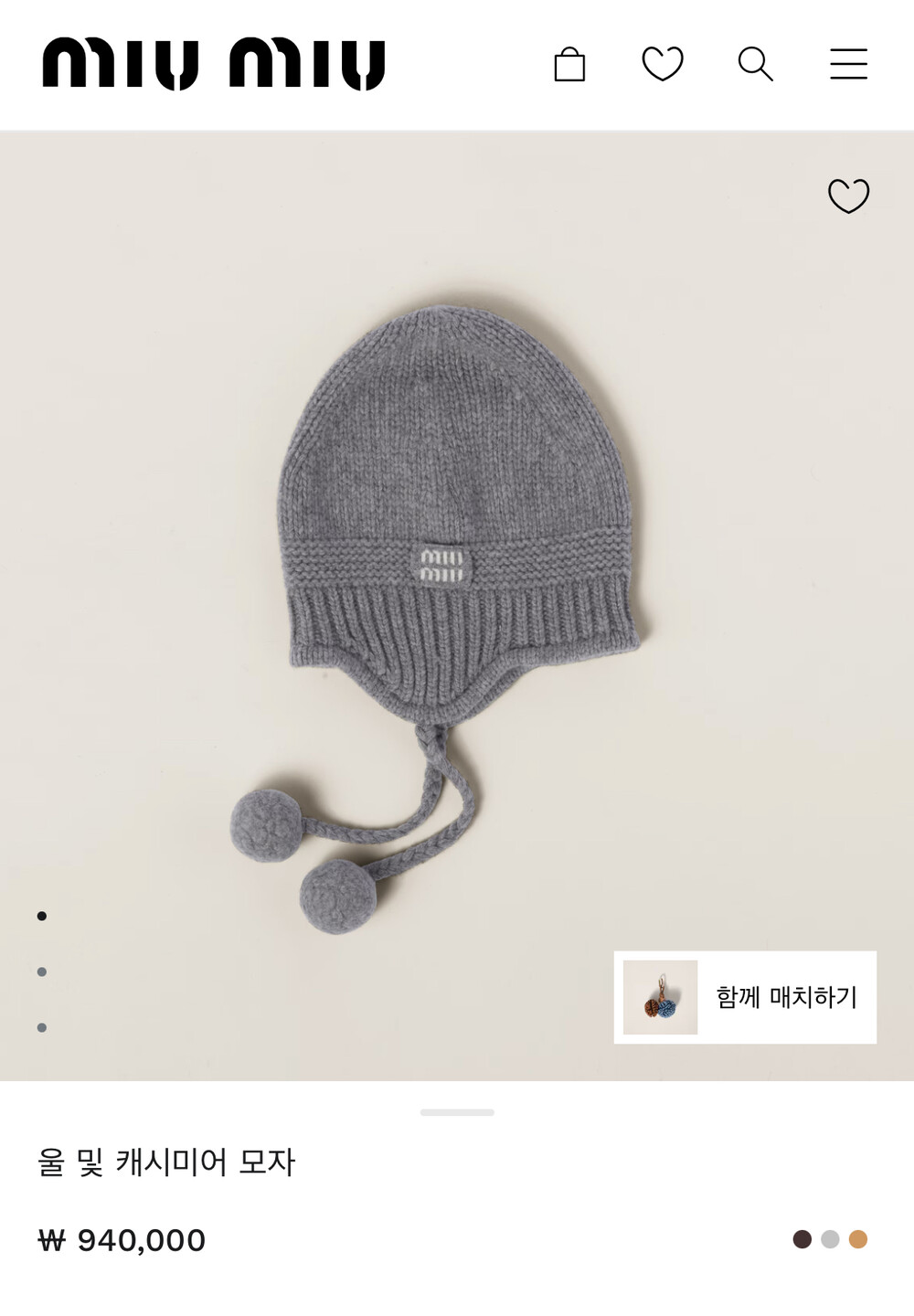Open the 함께 매치하기 matching item

[x=745, y=997]
